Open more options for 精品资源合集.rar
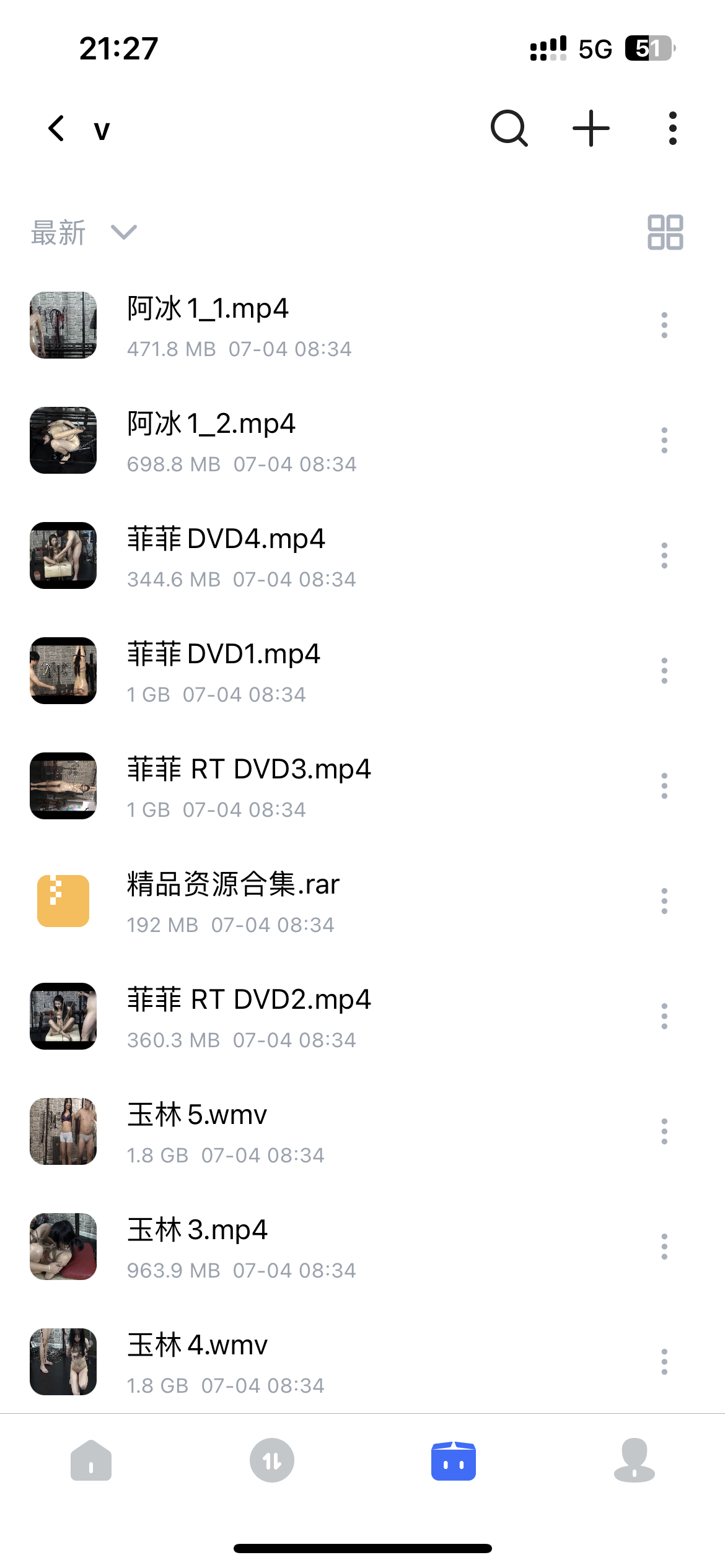 pyautogui.click(x=664, y=901)
